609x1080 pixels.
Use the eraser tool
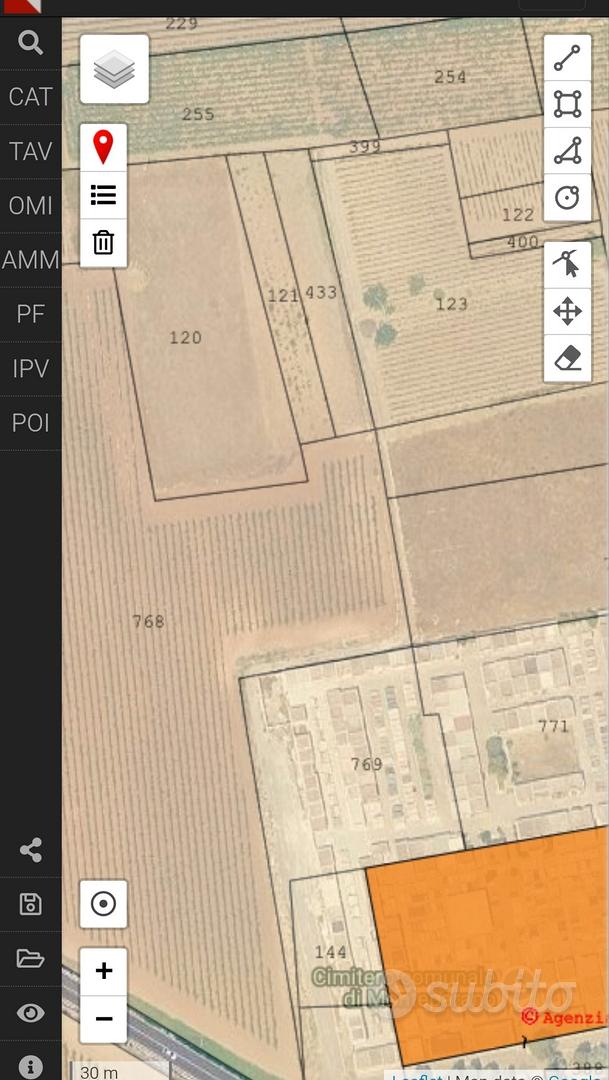point(568,358)
